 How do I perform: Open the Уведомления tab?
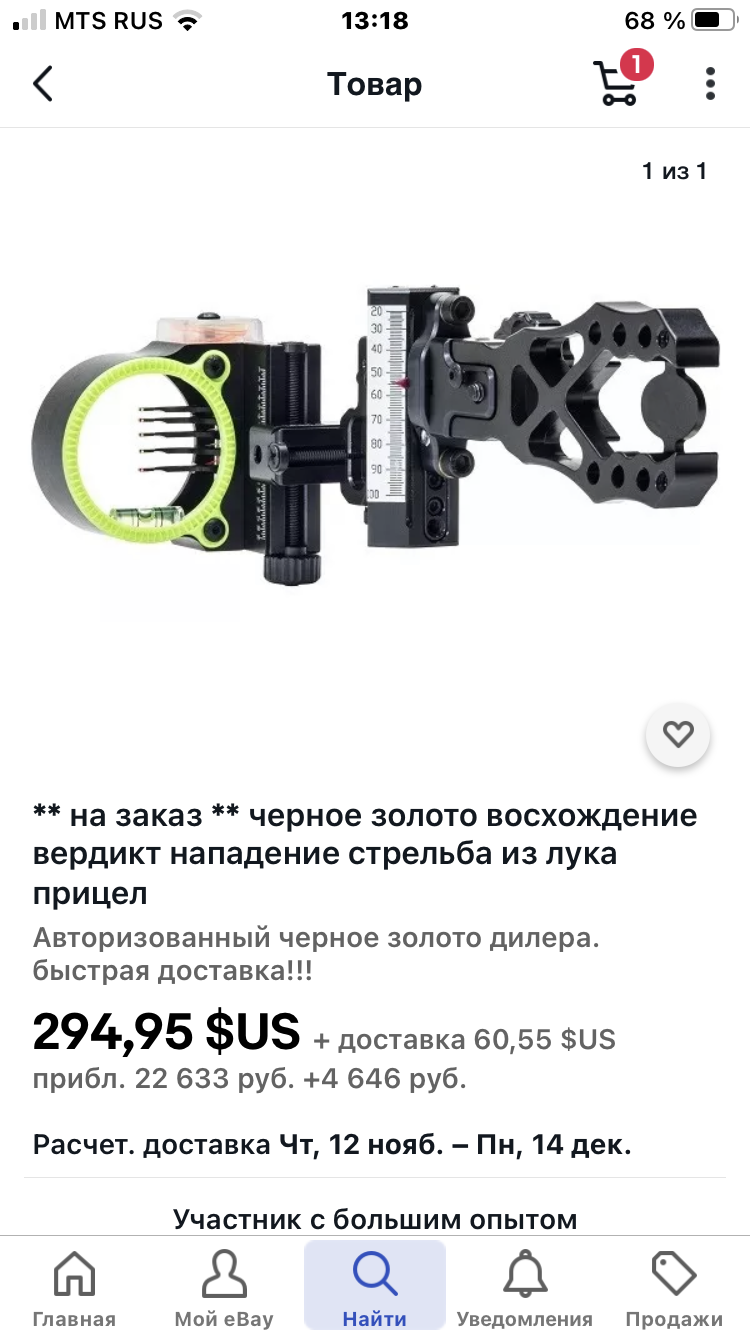(525, 1289)
